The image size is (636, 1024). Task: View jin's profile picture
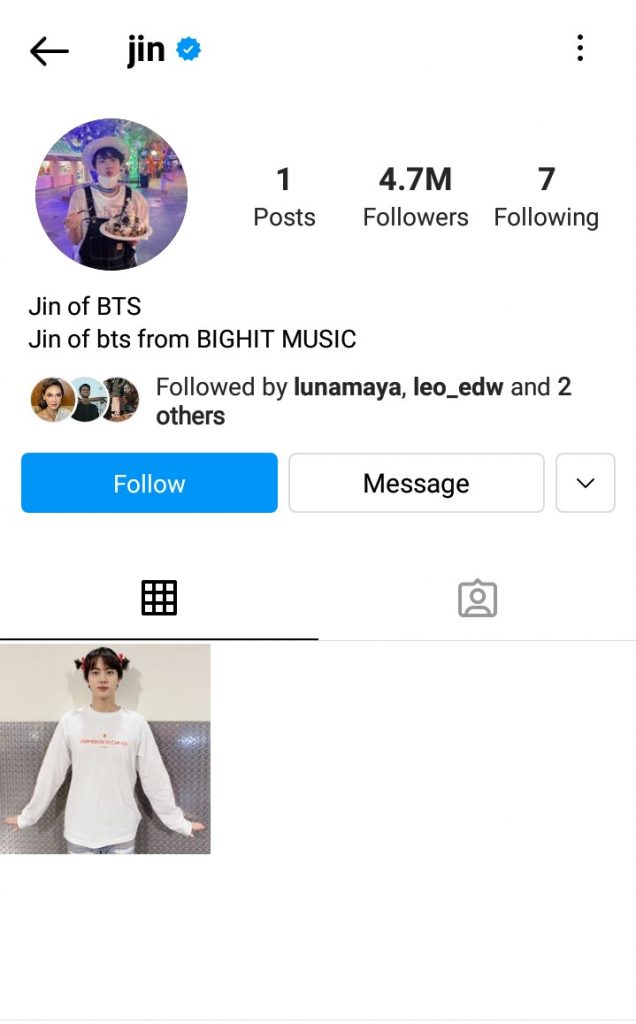111,195
